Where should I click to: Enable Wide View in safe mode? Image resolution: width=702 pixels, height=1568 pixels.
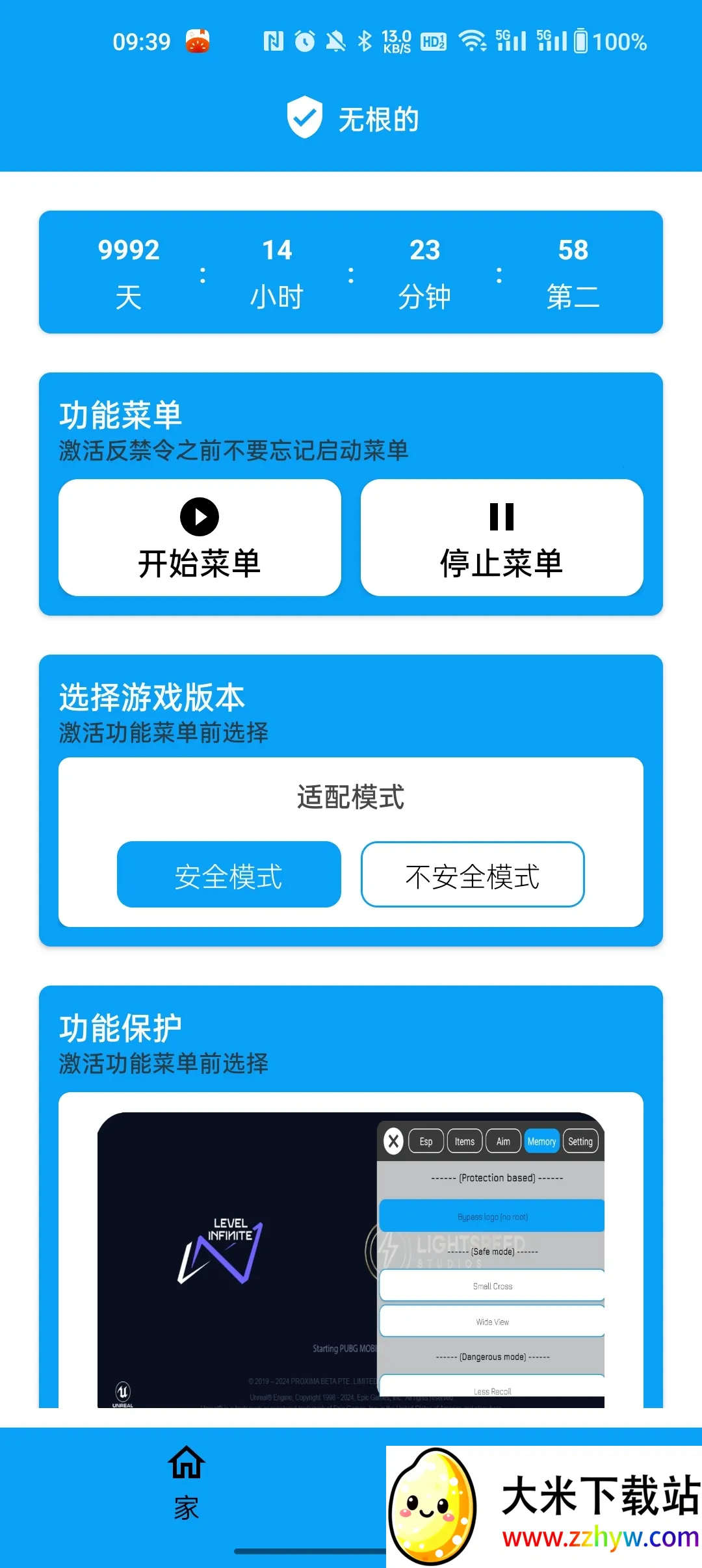click(493, 1321)
